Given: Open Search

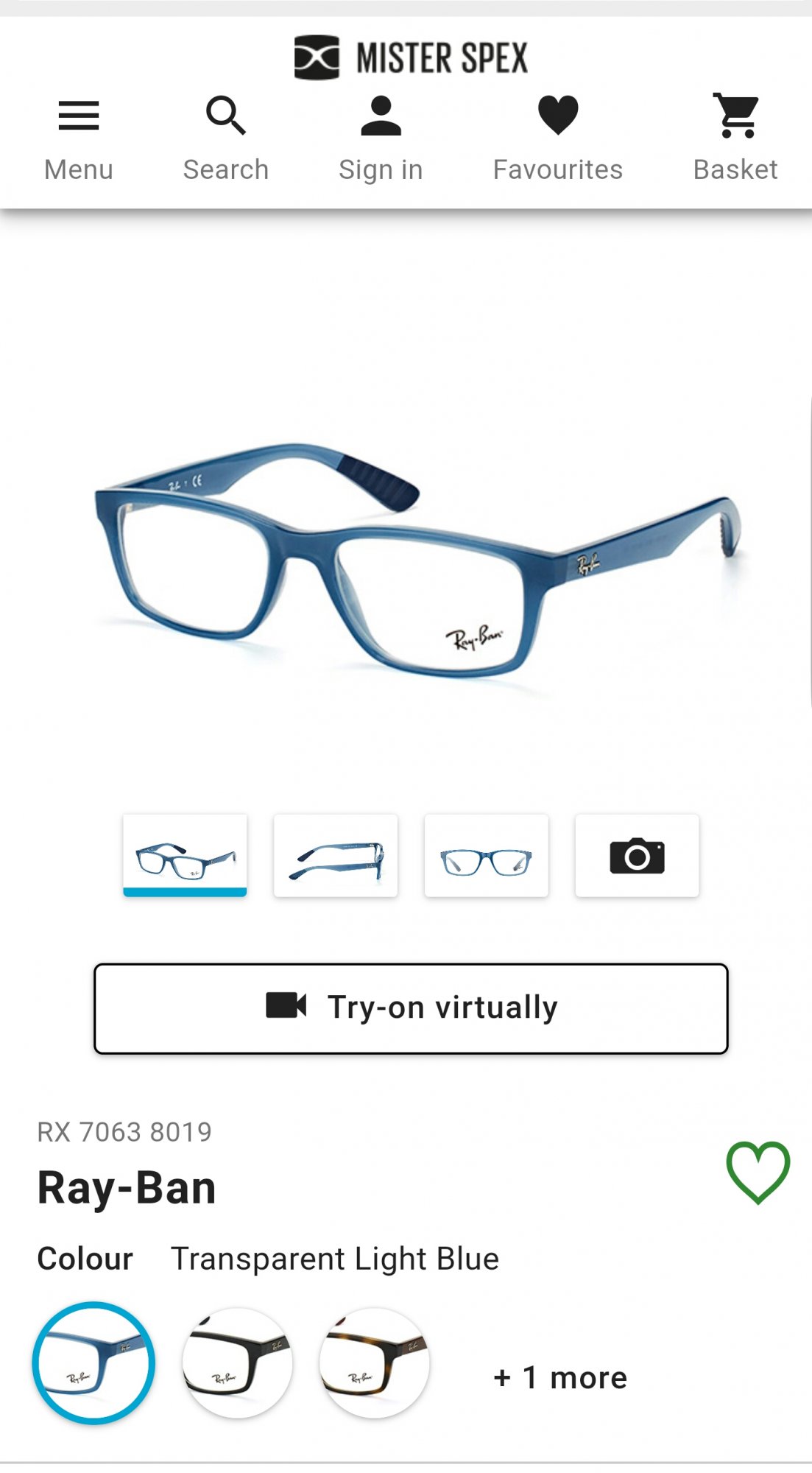Looking at the screenshot, I should [225, 138].
